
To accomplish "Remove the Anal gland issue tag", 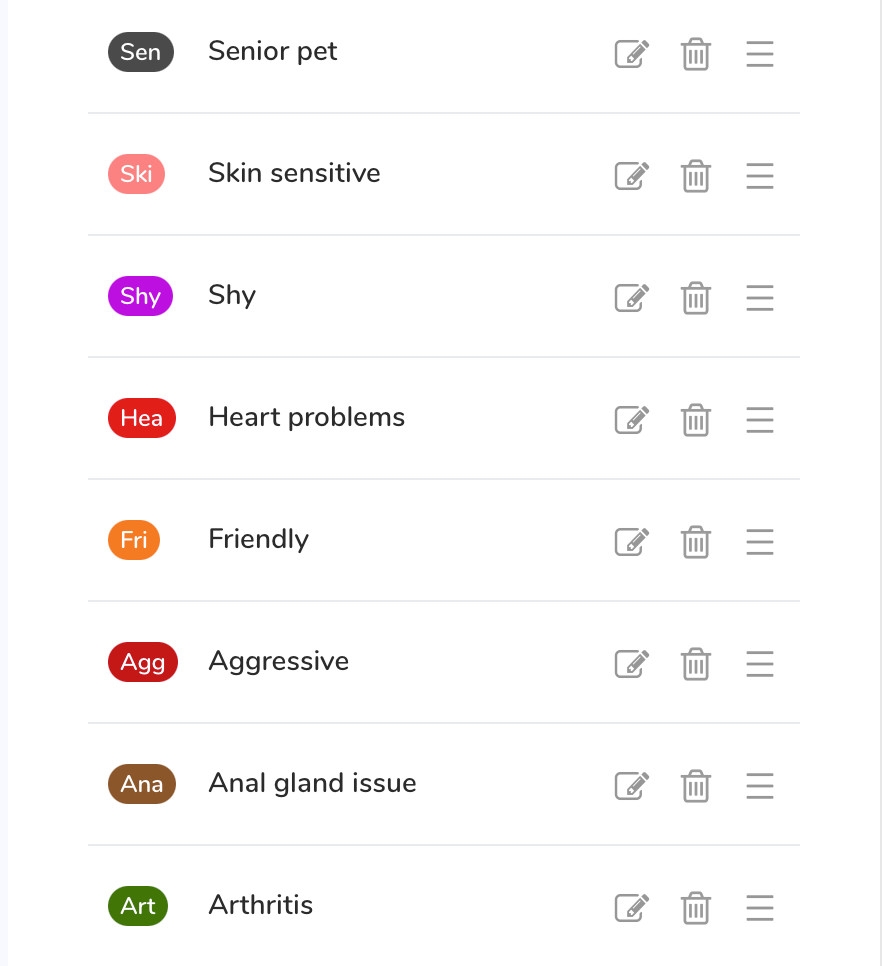I will (695, 786).
